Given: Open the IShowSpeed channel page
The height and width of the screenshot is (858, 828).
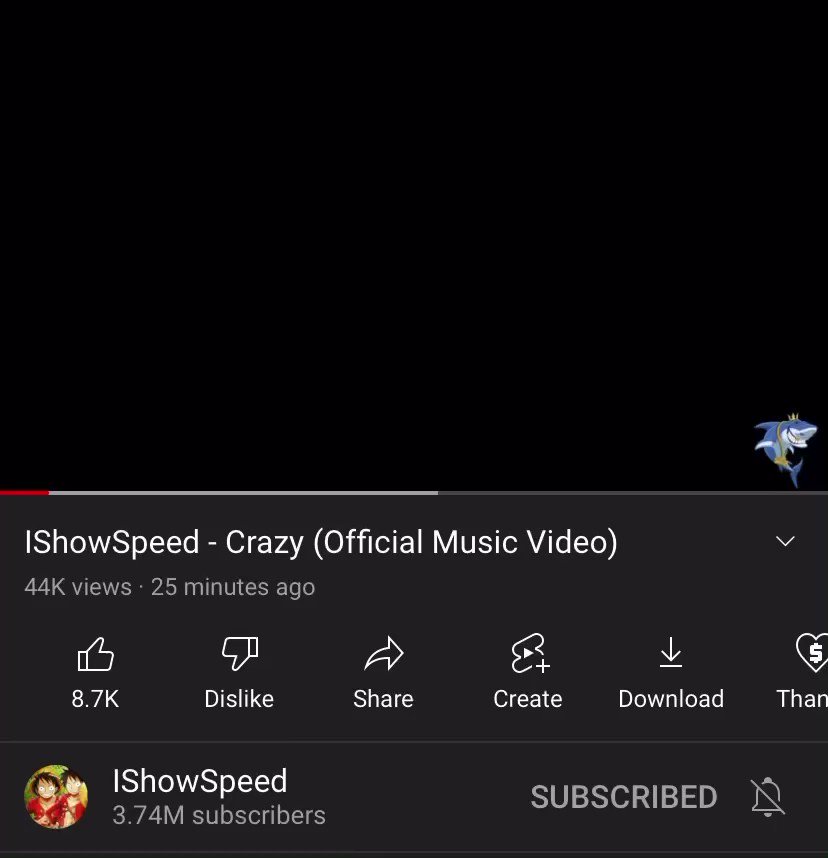Looking at the screenshot, I should 56,797.
